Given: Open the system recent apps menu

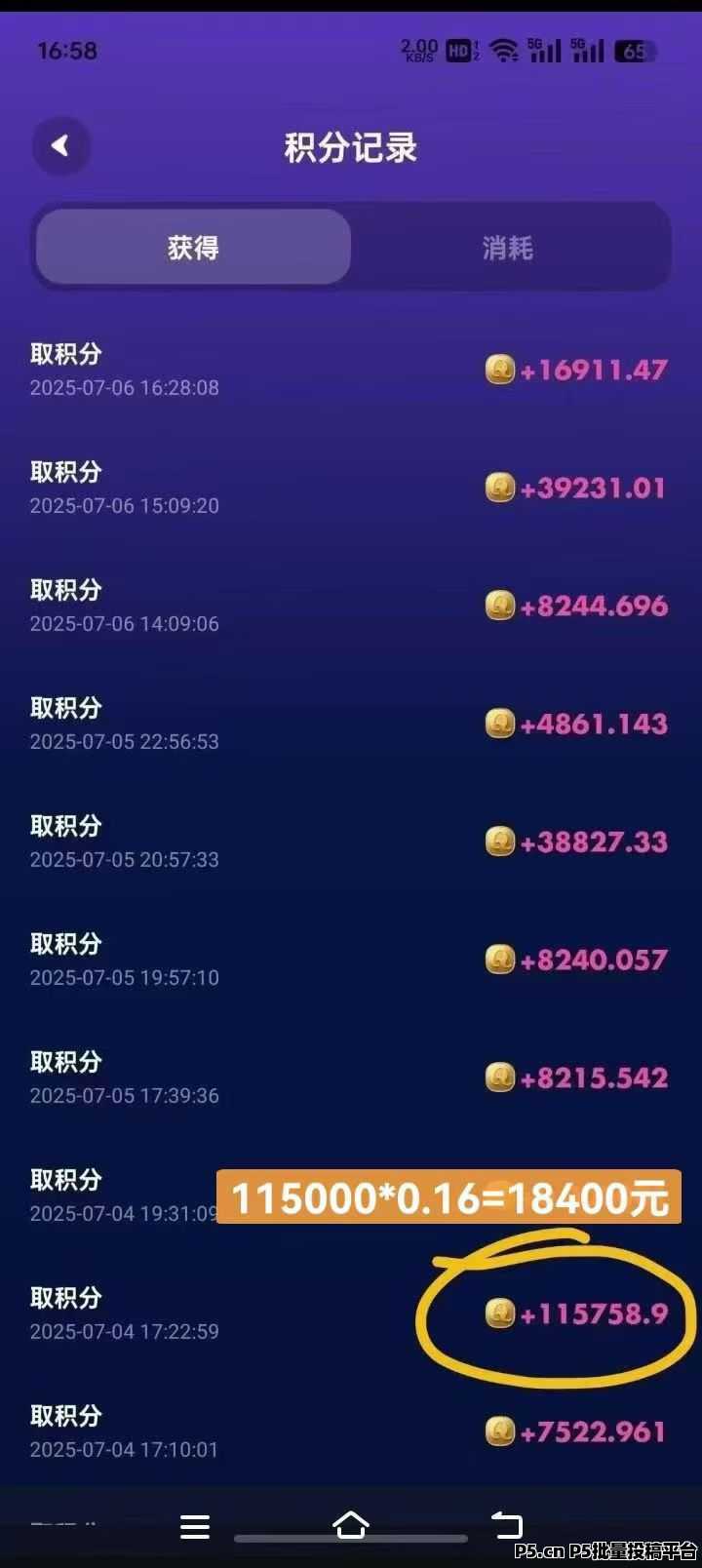Looking at the screenshot, I should pos(195,1526).
